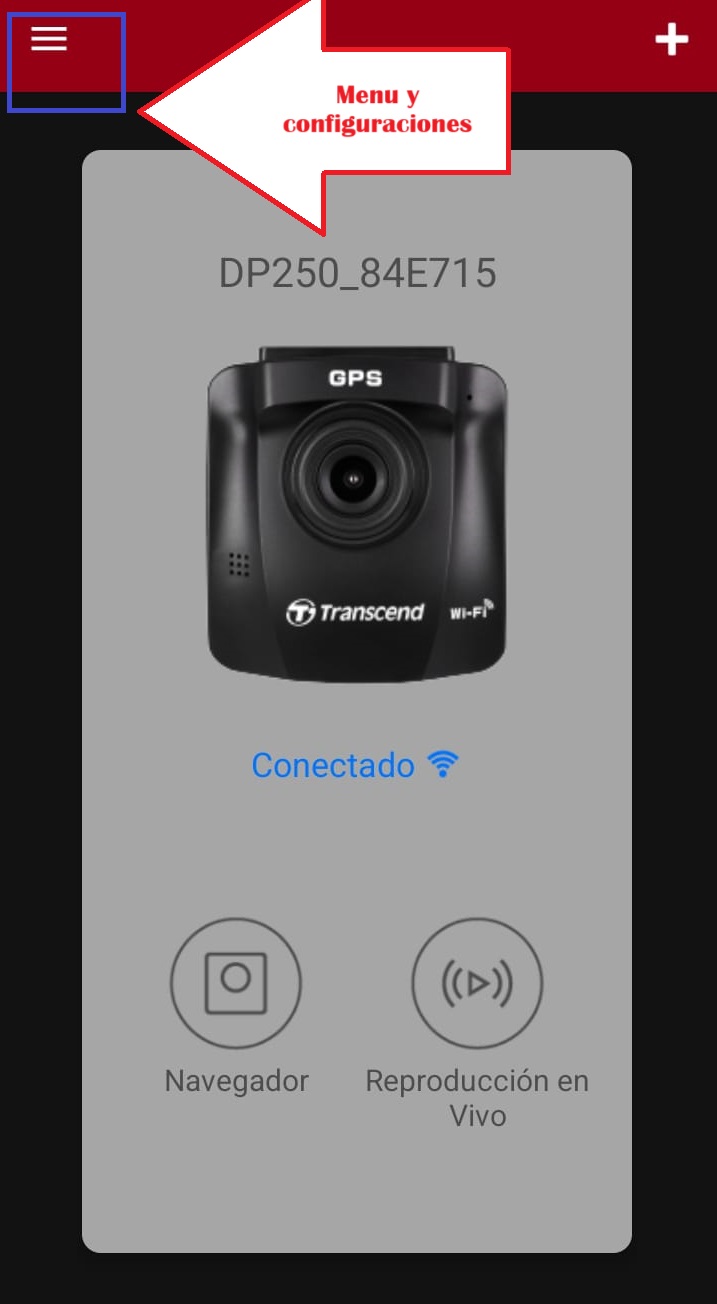Image resolution: width=717 pixels, height=1304 pixels.
Task: Open the hamburger menu
Action: coord(49,39)
